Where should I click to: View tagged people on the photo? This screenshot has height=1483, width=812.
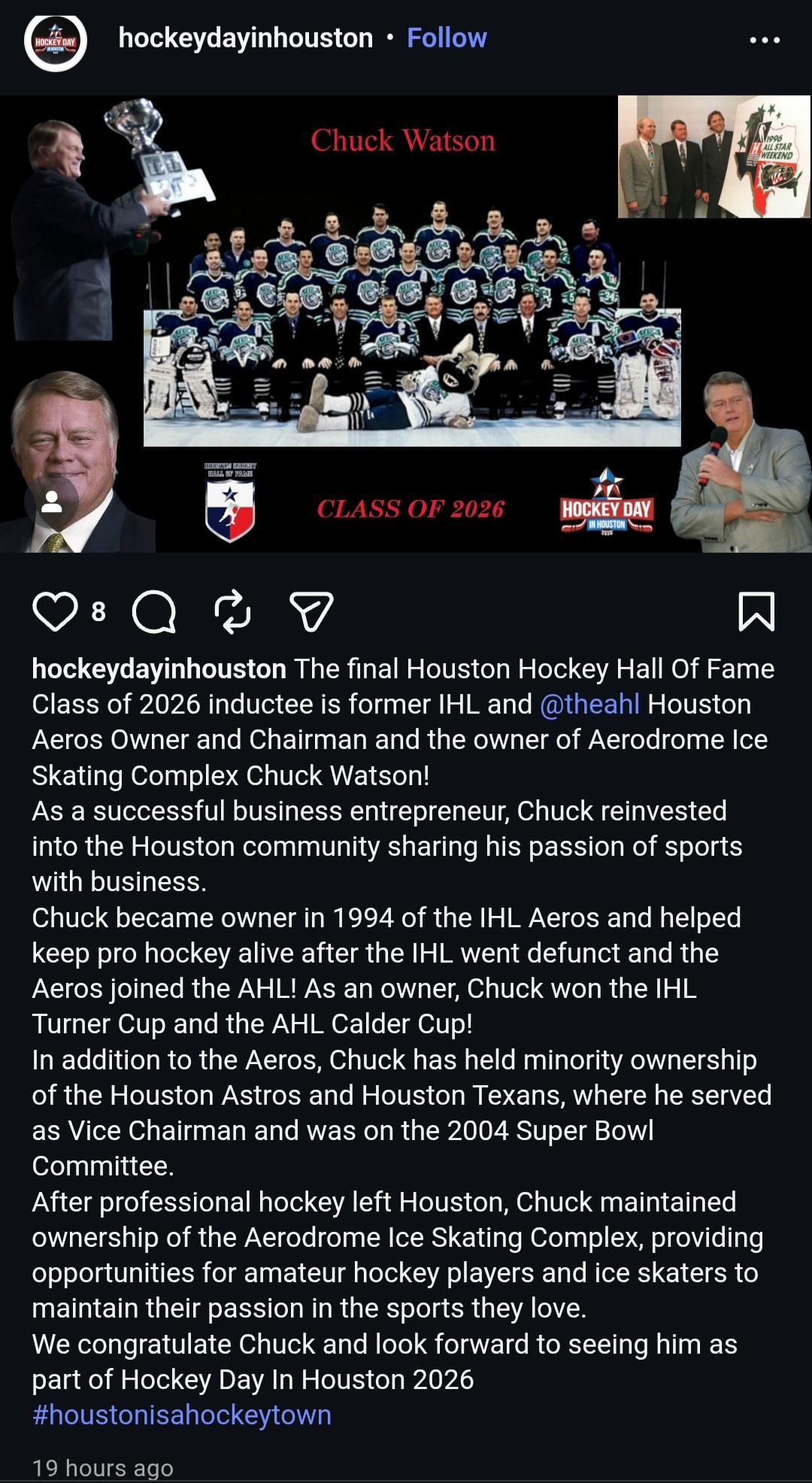click(x=51, y=502)
